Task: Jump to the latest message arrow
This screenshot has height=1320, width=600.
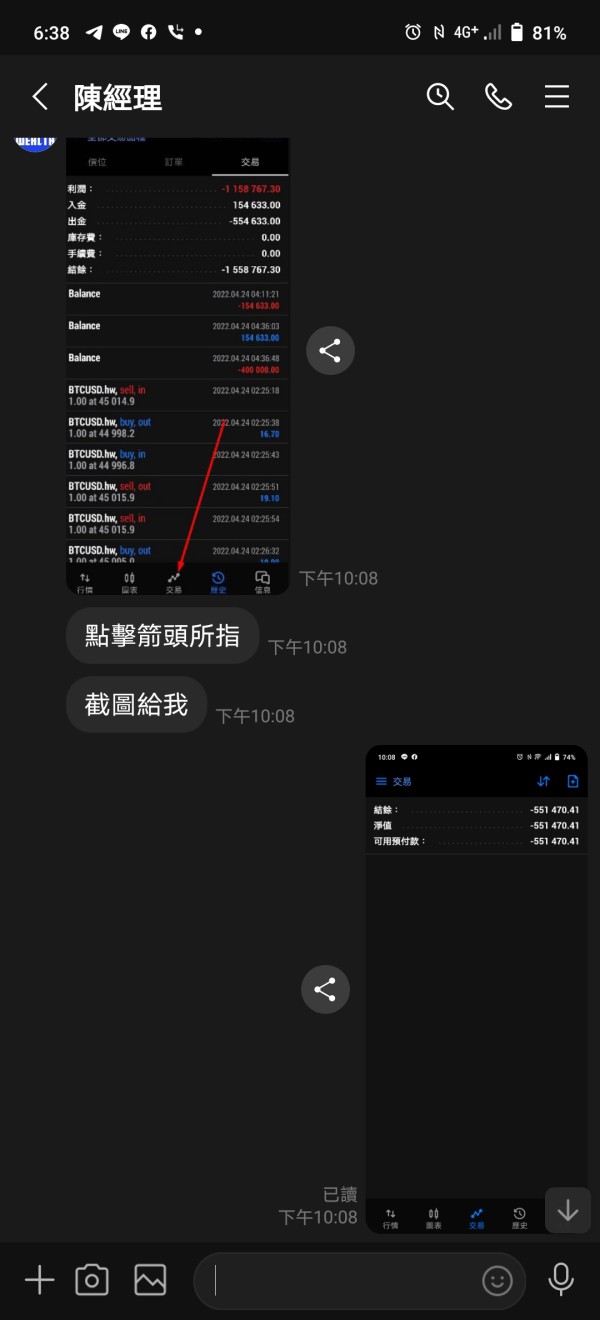Action: pos(568,1210)
